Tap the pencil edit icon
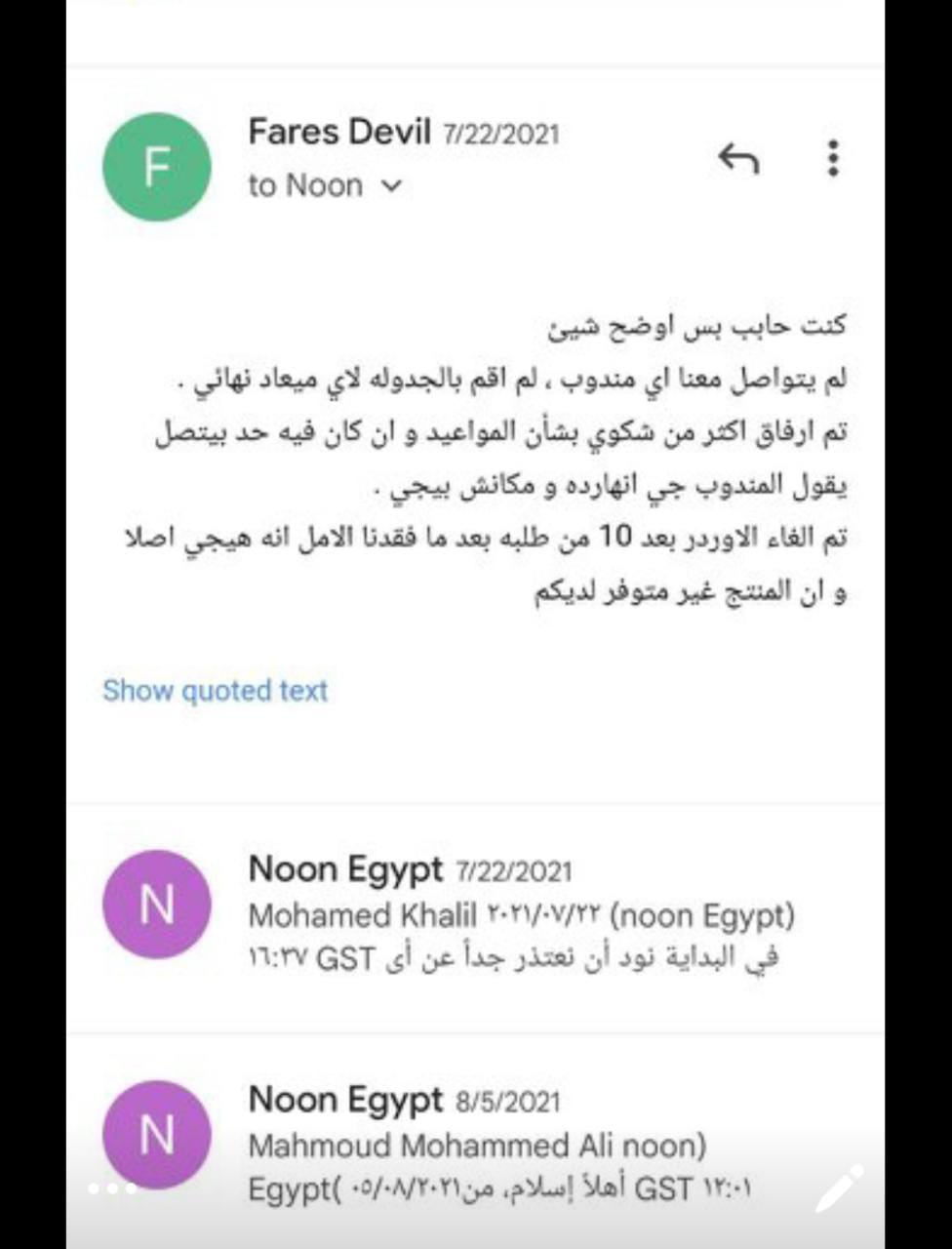Image resolution: width=952 pixels, height=1249 pixels. (x=838, y=1188)
